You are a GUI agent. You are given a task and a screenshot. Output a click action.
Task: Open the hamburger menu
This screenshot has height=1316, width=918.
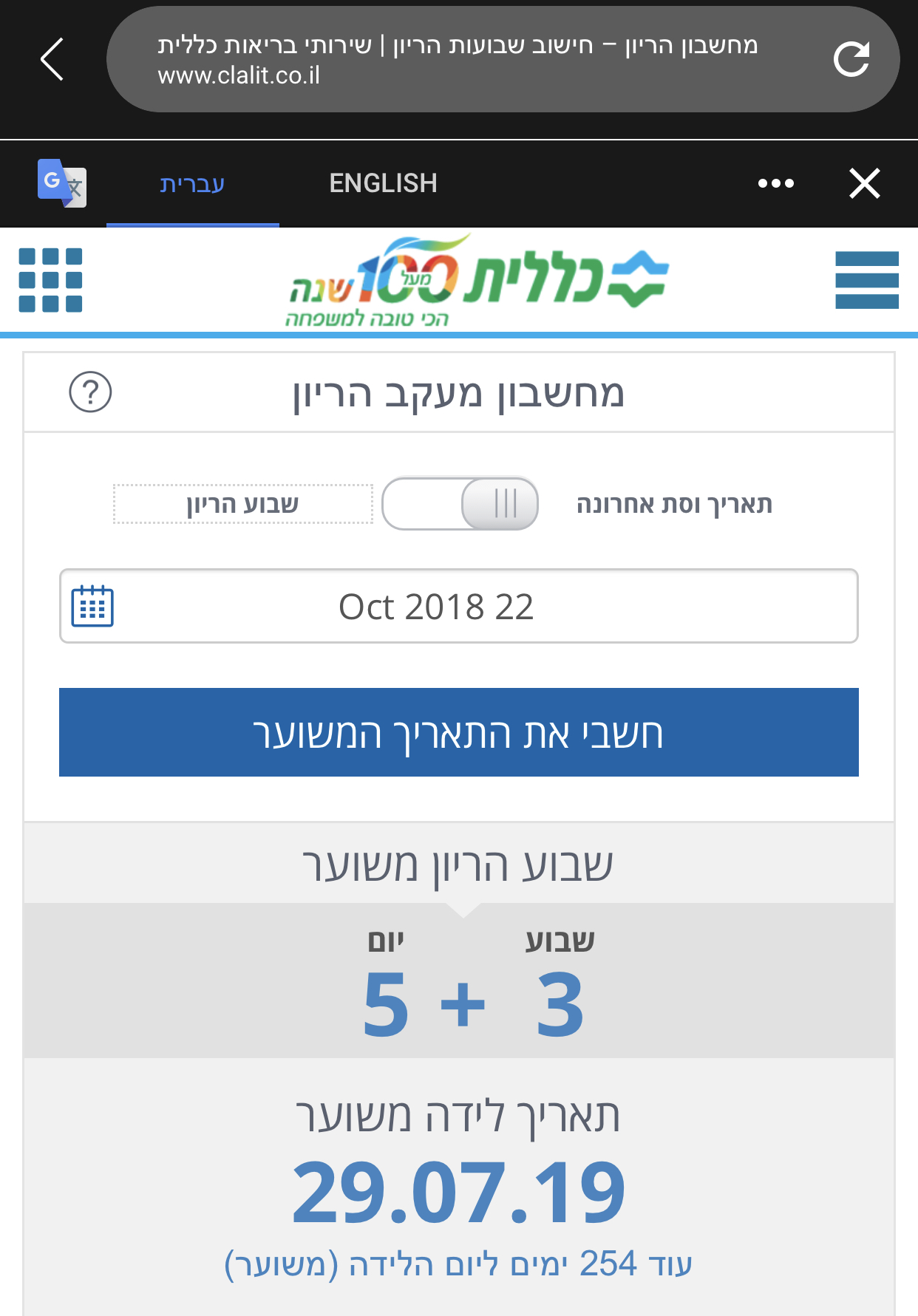[x=866, y=280]
